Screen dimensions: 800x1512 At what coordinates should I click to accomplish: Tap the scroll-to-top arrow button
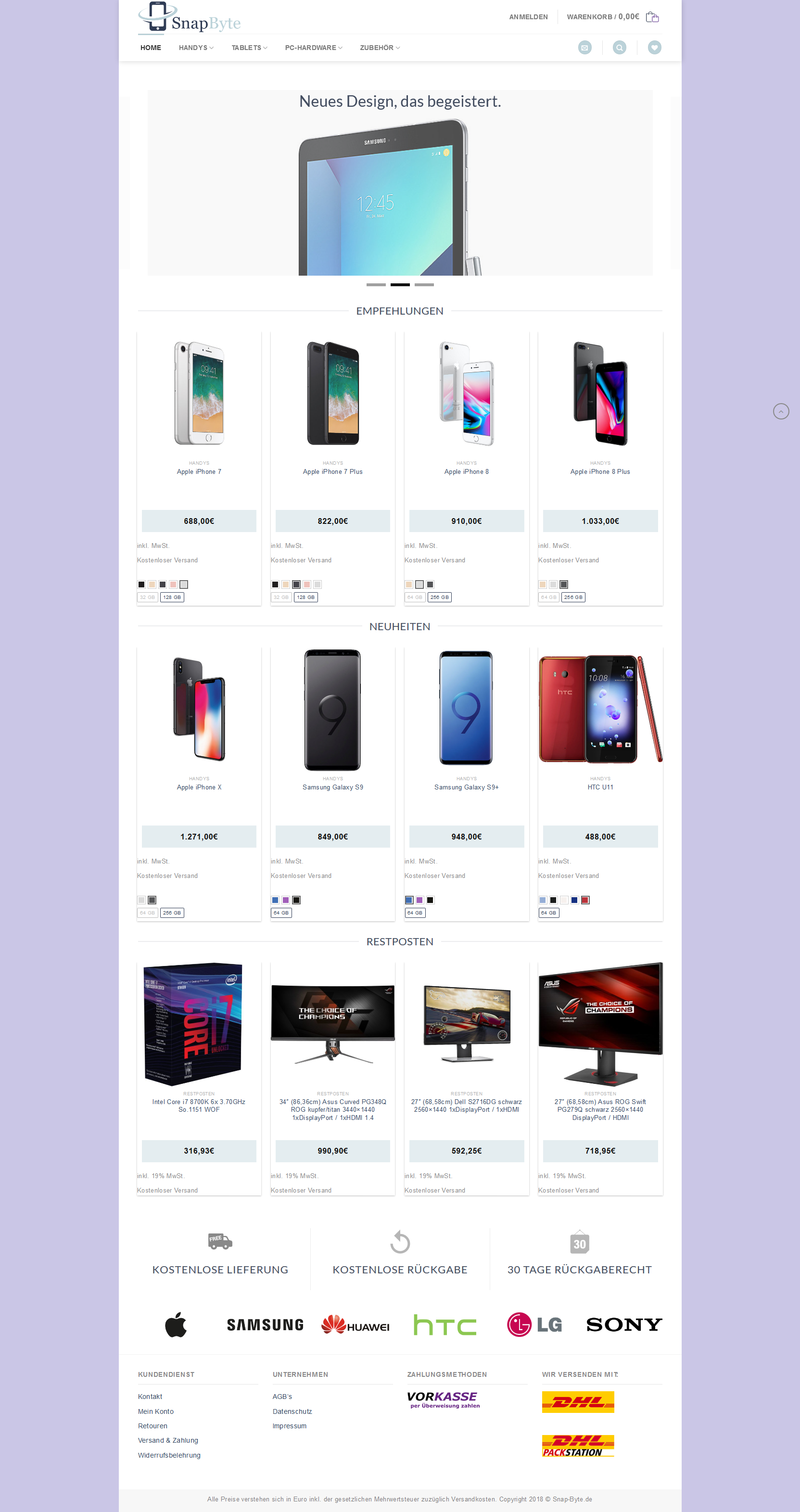(781, 411)
